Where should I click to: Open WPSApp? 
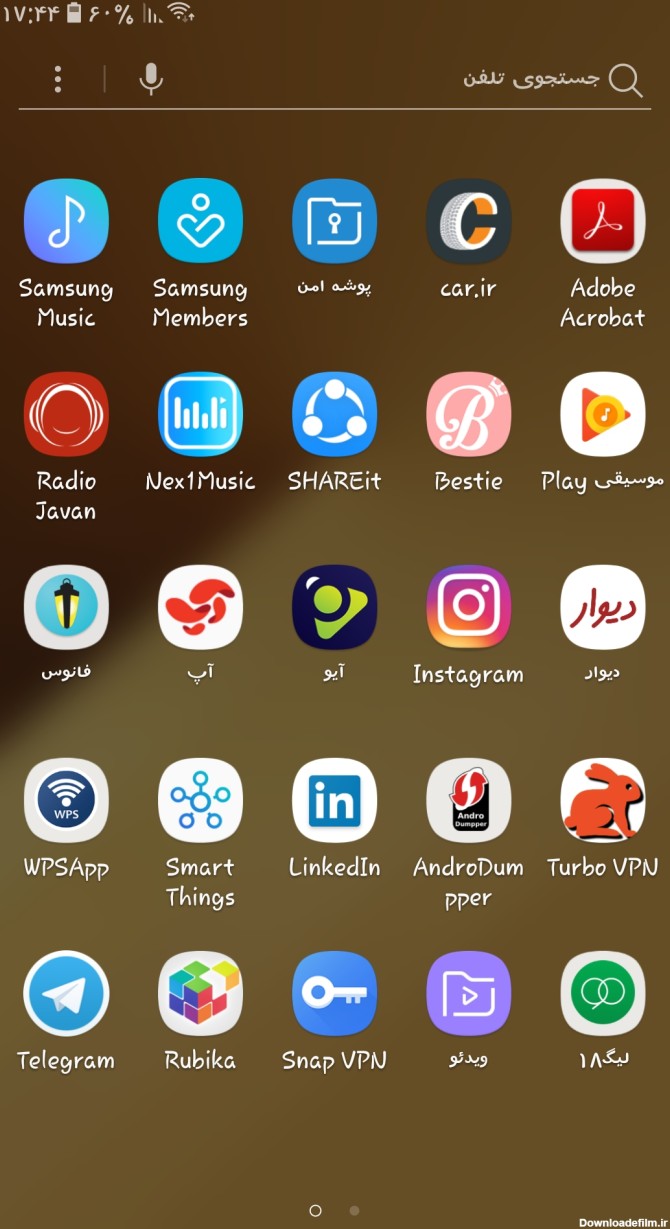pos(66,801)
